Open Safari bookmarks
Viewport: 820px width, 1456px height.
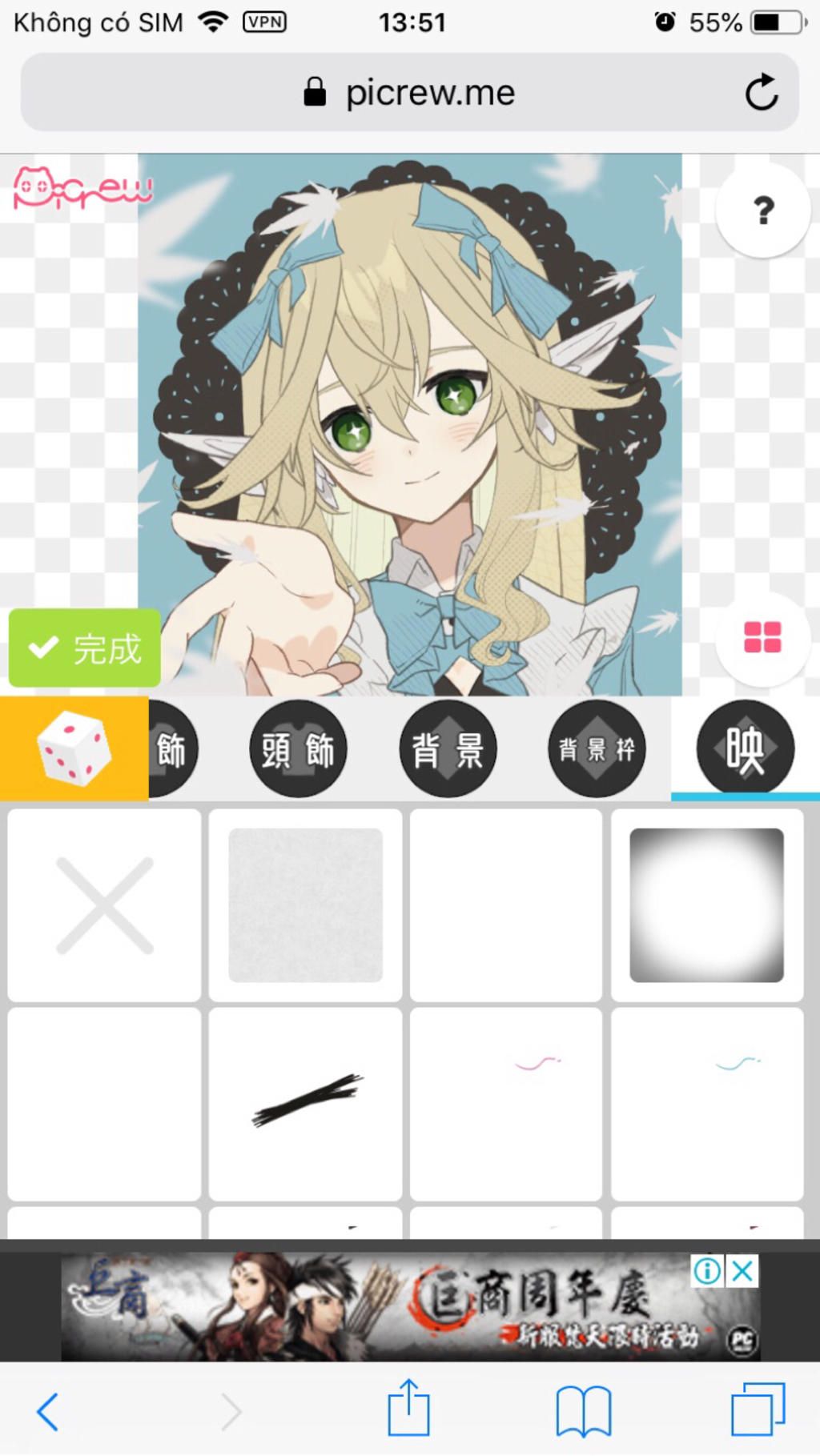[x=583, y=1410]
